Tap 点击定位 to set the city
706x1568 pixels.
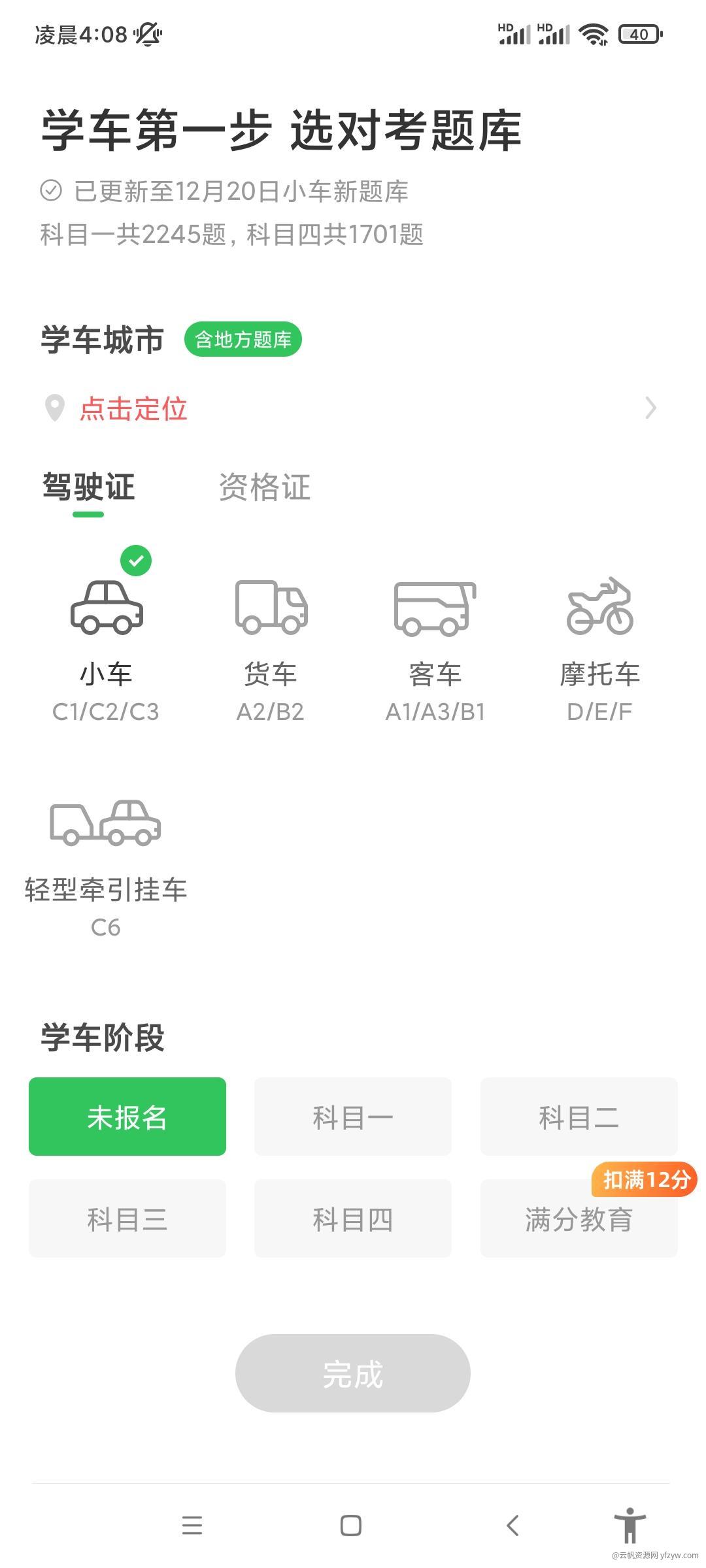[133, 409]
